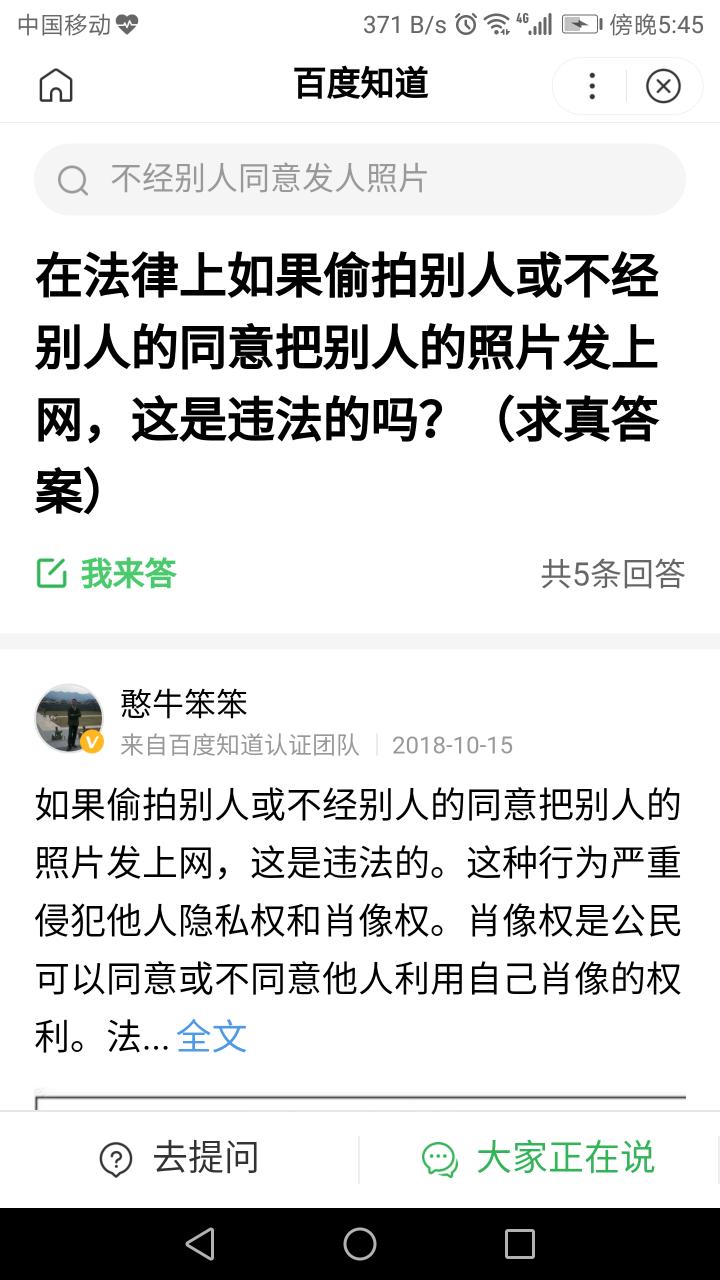Screen dimensions: 720x1280
Task: Open the three-dot overflow menu
Action: (592, 86)
